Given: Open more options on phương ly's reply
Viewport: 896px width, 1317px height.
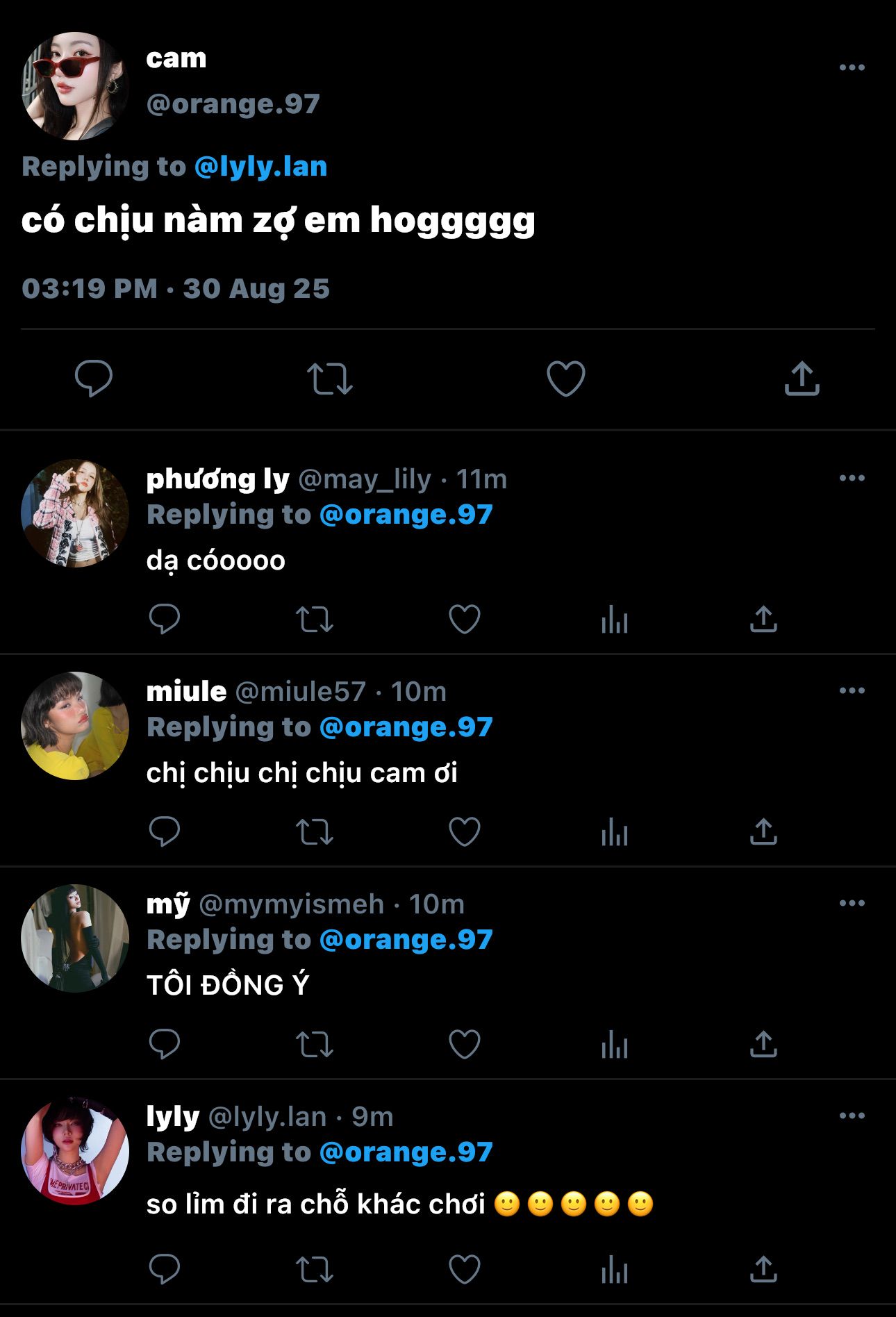Looking at the screenshot, I should 852,478.
